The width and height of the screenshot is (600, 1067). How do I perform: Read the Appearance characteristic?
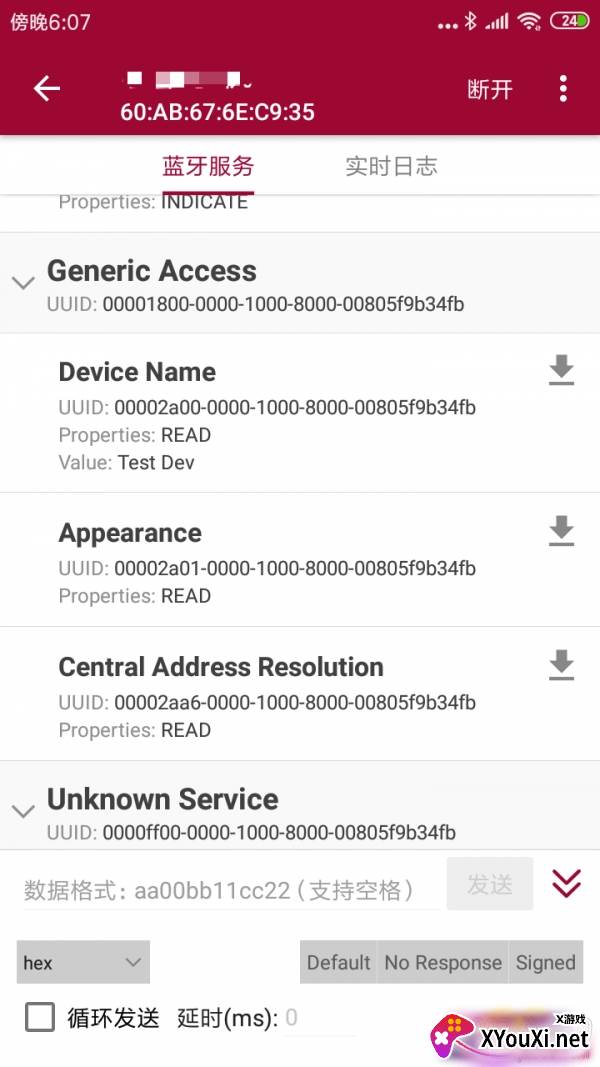coord(561,531)
